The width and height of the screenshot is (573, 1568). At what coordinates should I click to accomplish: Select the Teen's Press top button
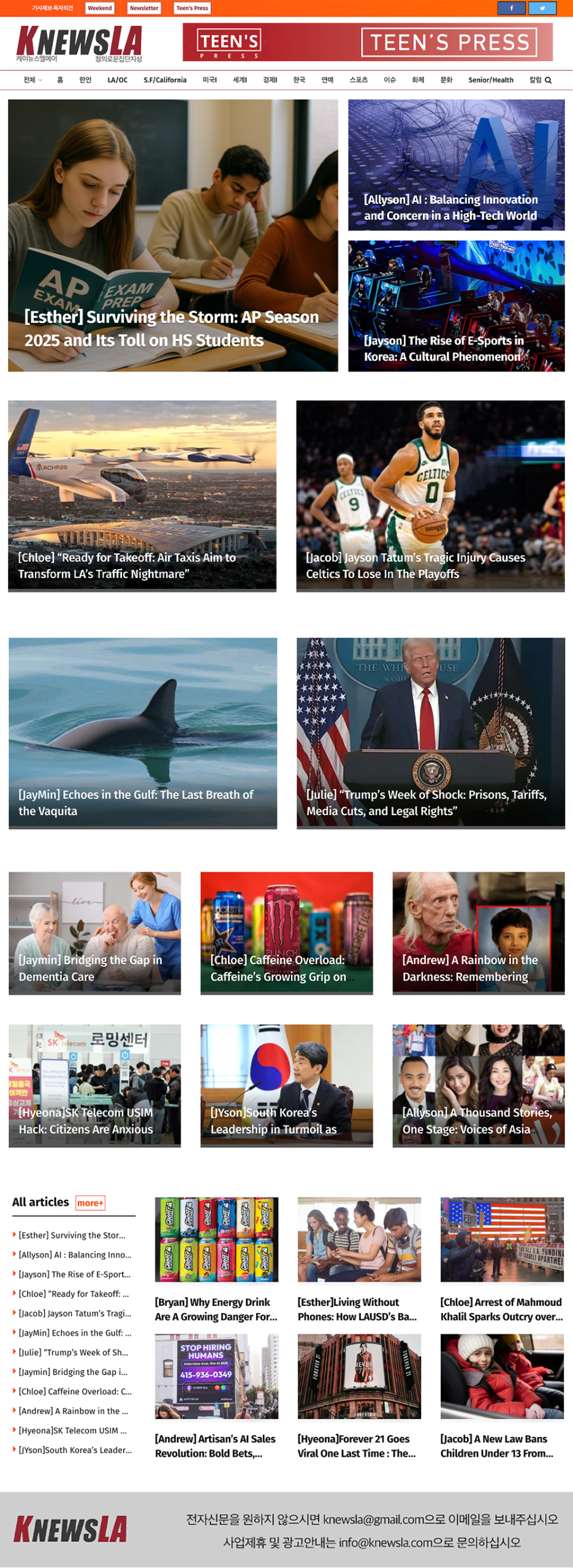pos(192,8)
